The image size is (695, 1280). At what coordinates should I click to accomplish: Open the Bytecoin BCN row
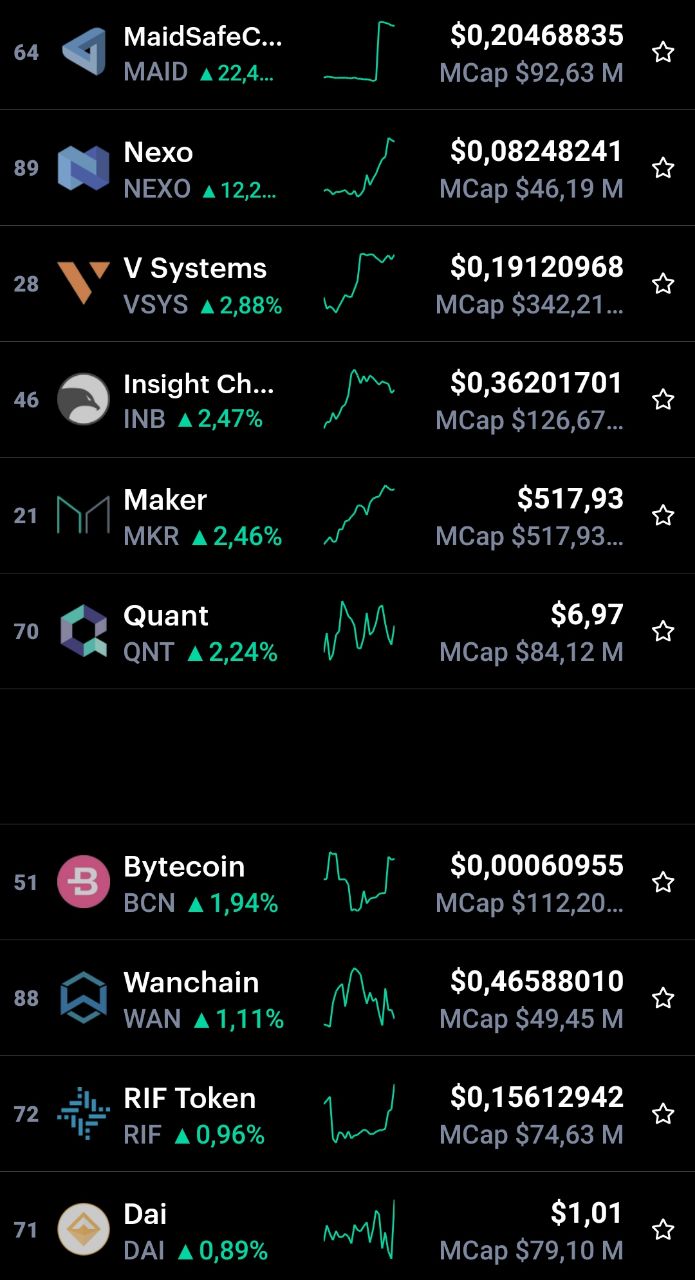347,882
